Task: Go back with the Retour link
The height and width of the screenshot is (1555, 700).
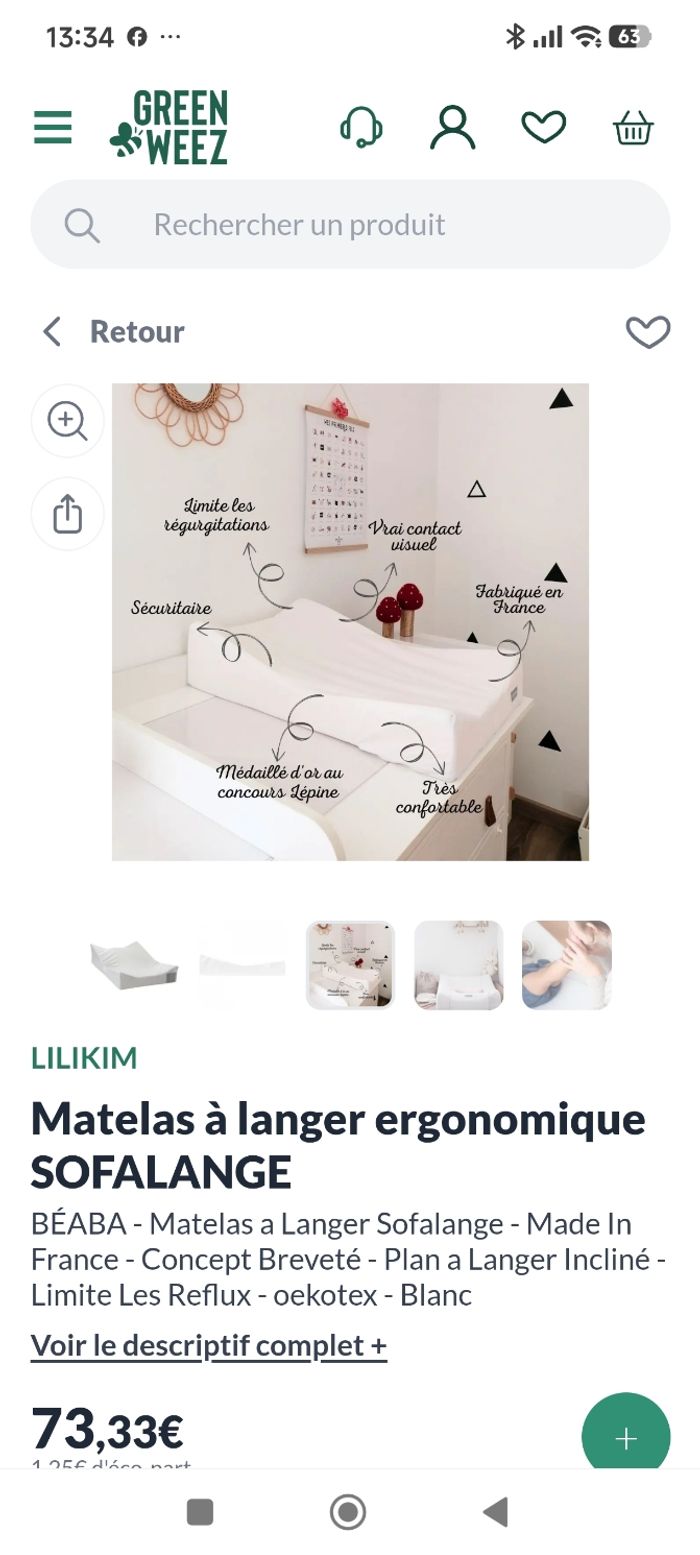Action: (x=114, y=332)
